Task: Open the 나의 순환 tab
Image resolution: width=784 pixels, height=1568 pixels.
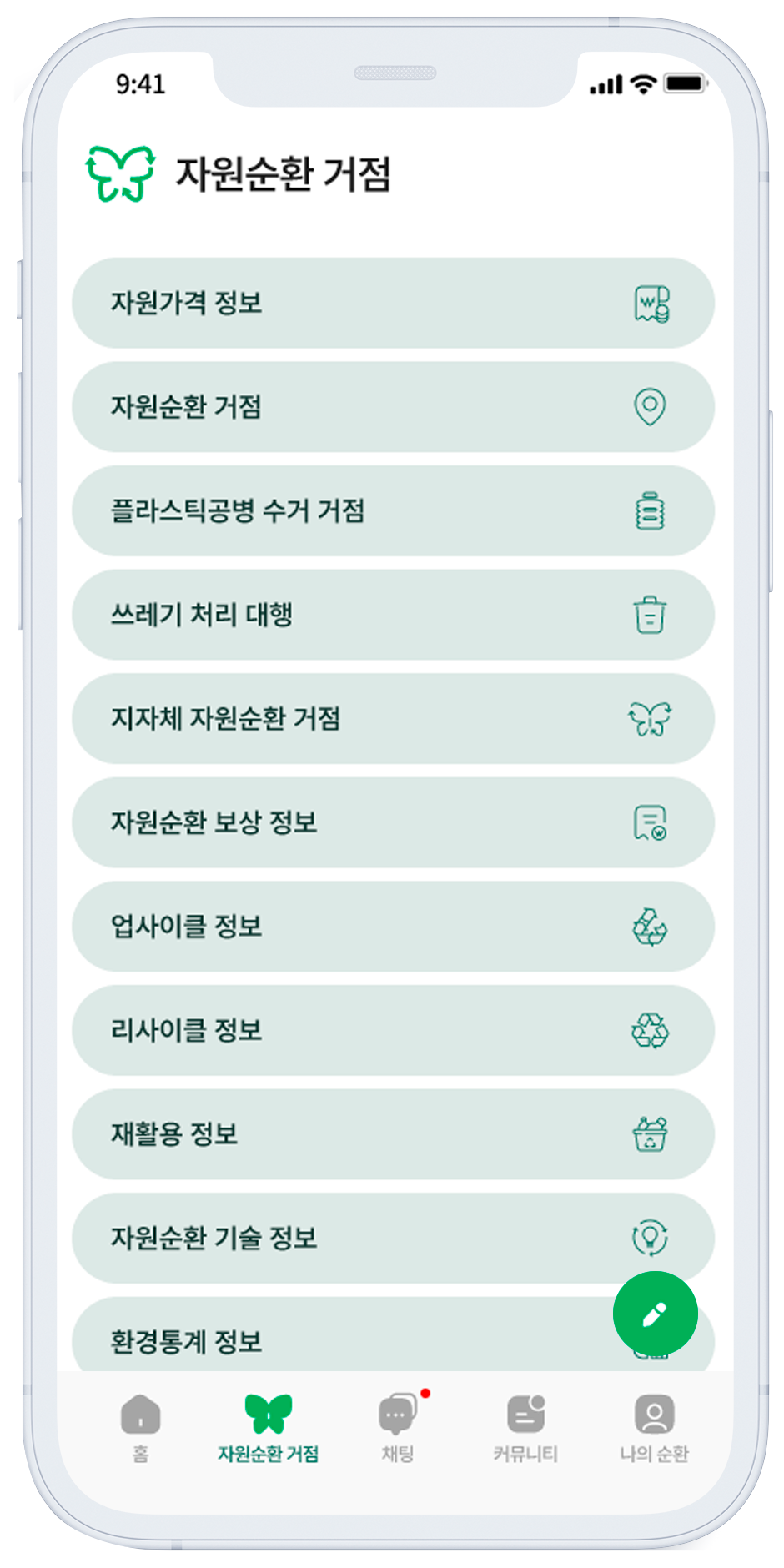Action: pos(654,1429)
